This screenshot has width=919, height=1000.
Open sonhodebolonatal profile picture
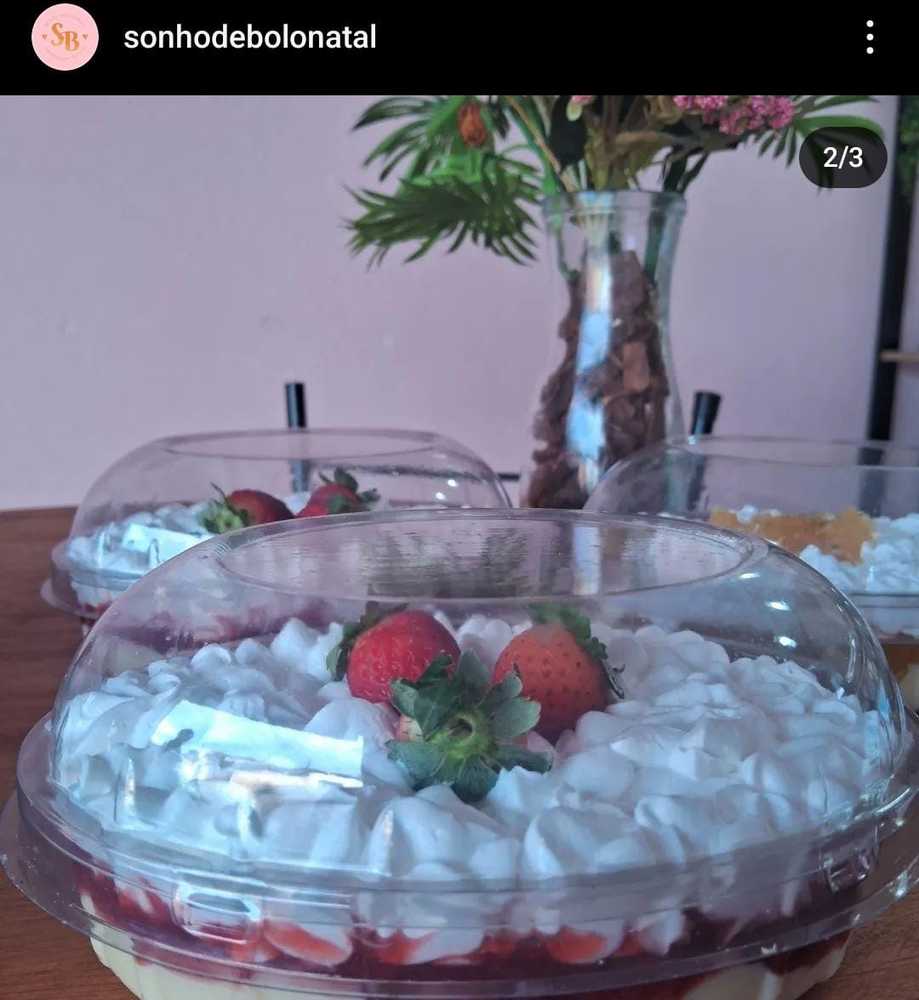coord(65,38)
